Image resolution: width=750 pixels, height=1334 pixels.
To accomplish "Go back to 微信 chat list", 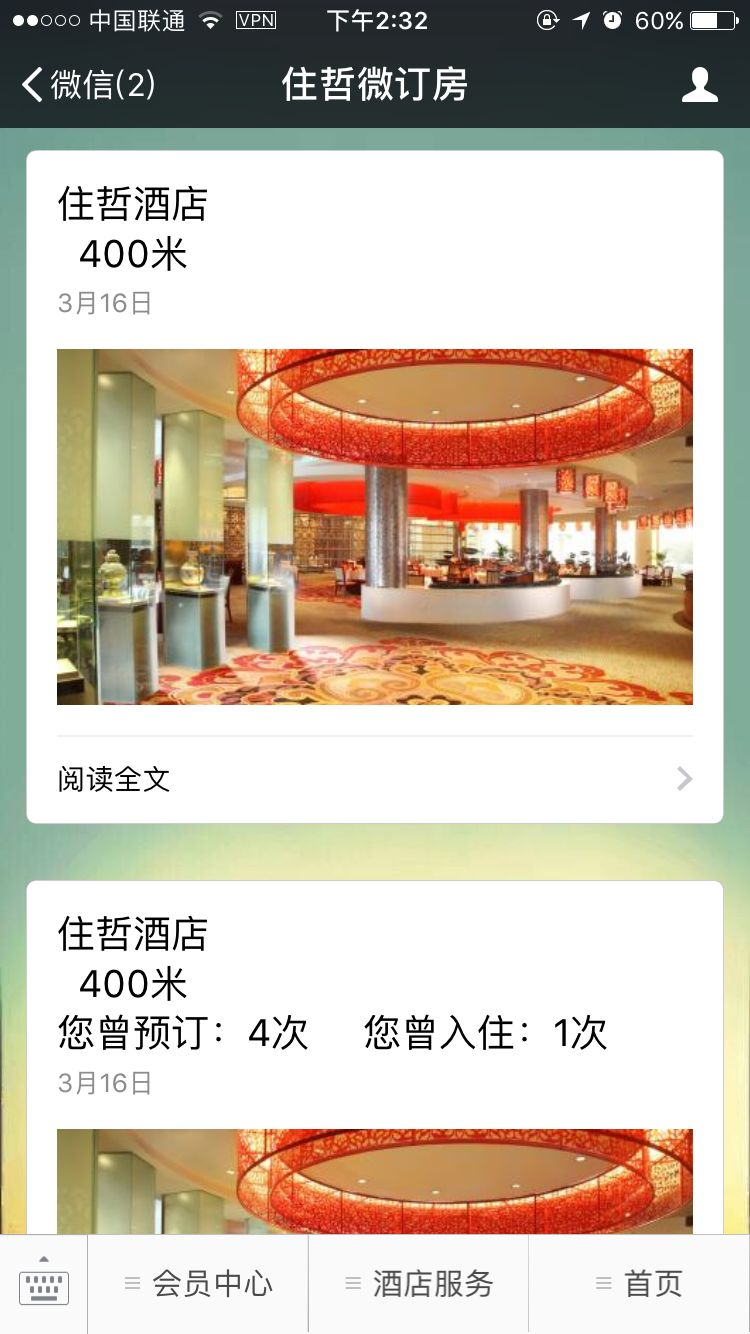I will tap(88, 85).
